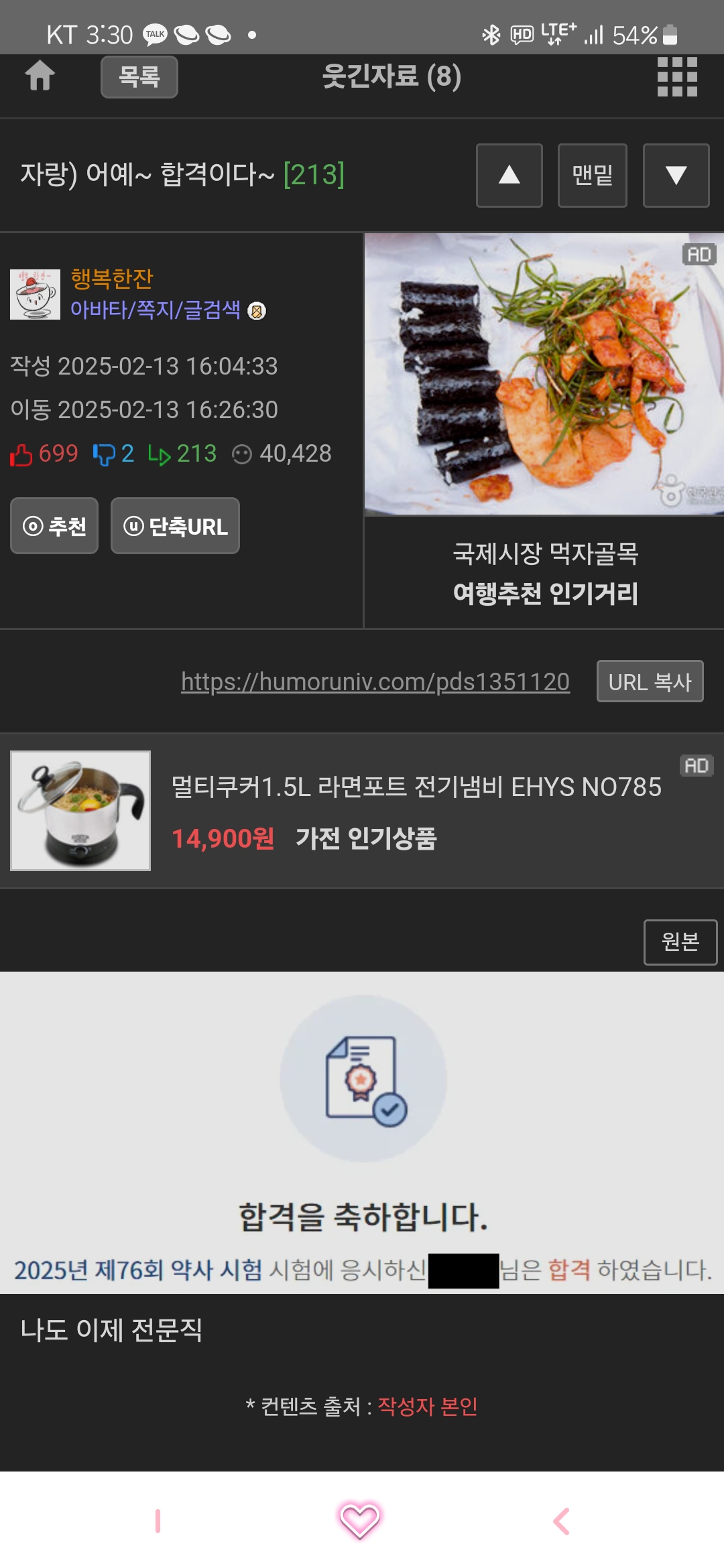Open the grid menu icon

point(677,76)
